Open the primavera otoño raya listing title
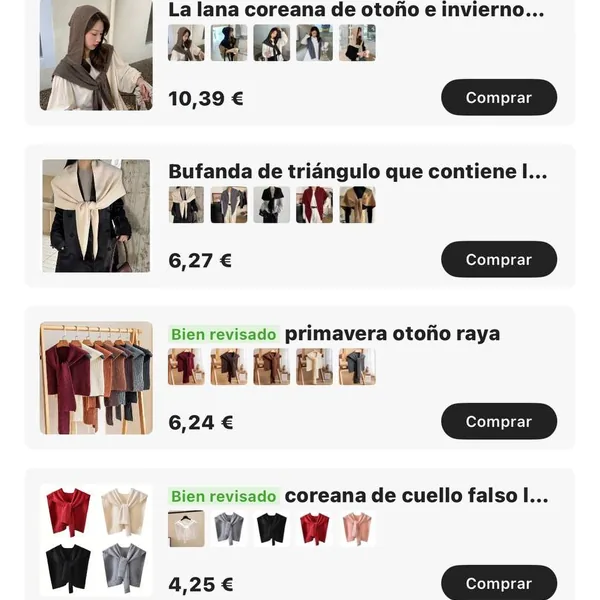This screenshot has height=600, width=600. click(392, 334)
